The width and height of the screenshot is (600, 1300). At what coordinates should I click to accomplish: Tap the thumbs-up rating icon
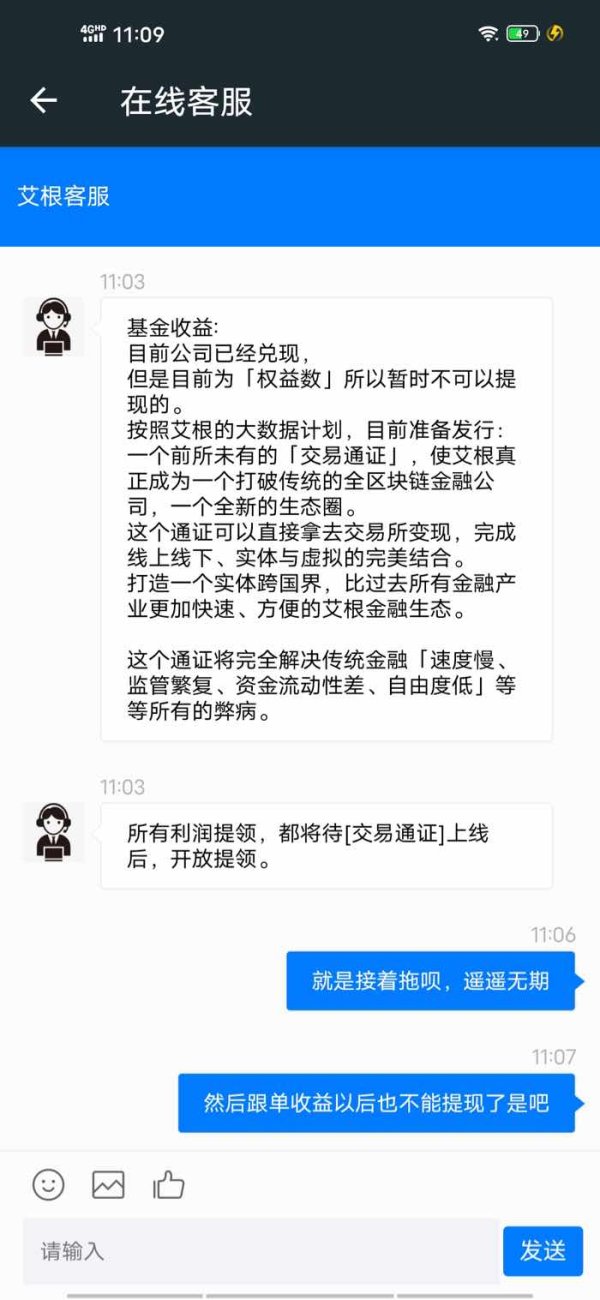pos(169,1184)
